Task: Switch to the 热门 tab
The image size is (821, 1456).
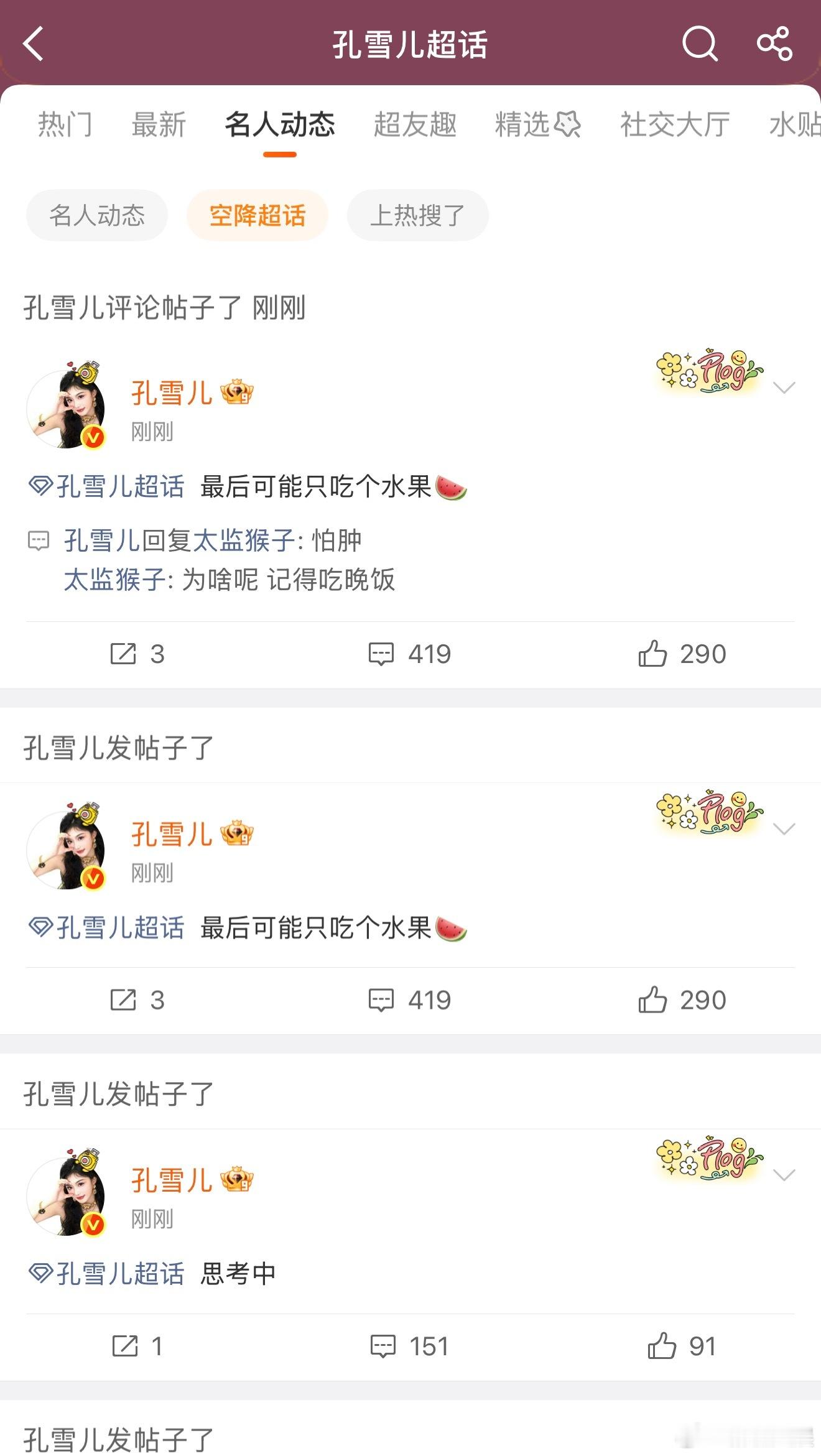Action: point(65,125)
